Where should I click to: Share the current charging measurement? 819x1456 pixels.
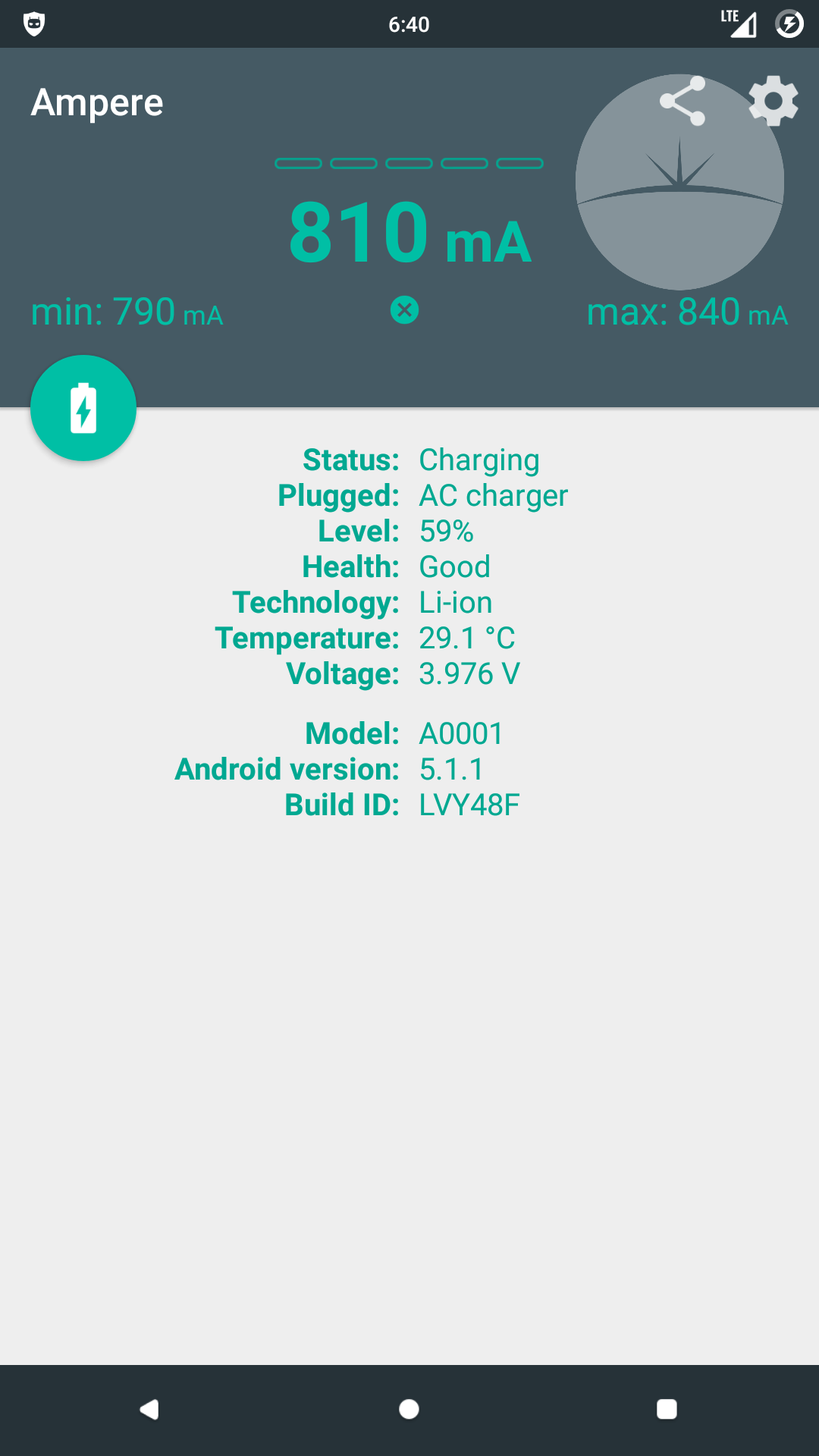(682, 101)
